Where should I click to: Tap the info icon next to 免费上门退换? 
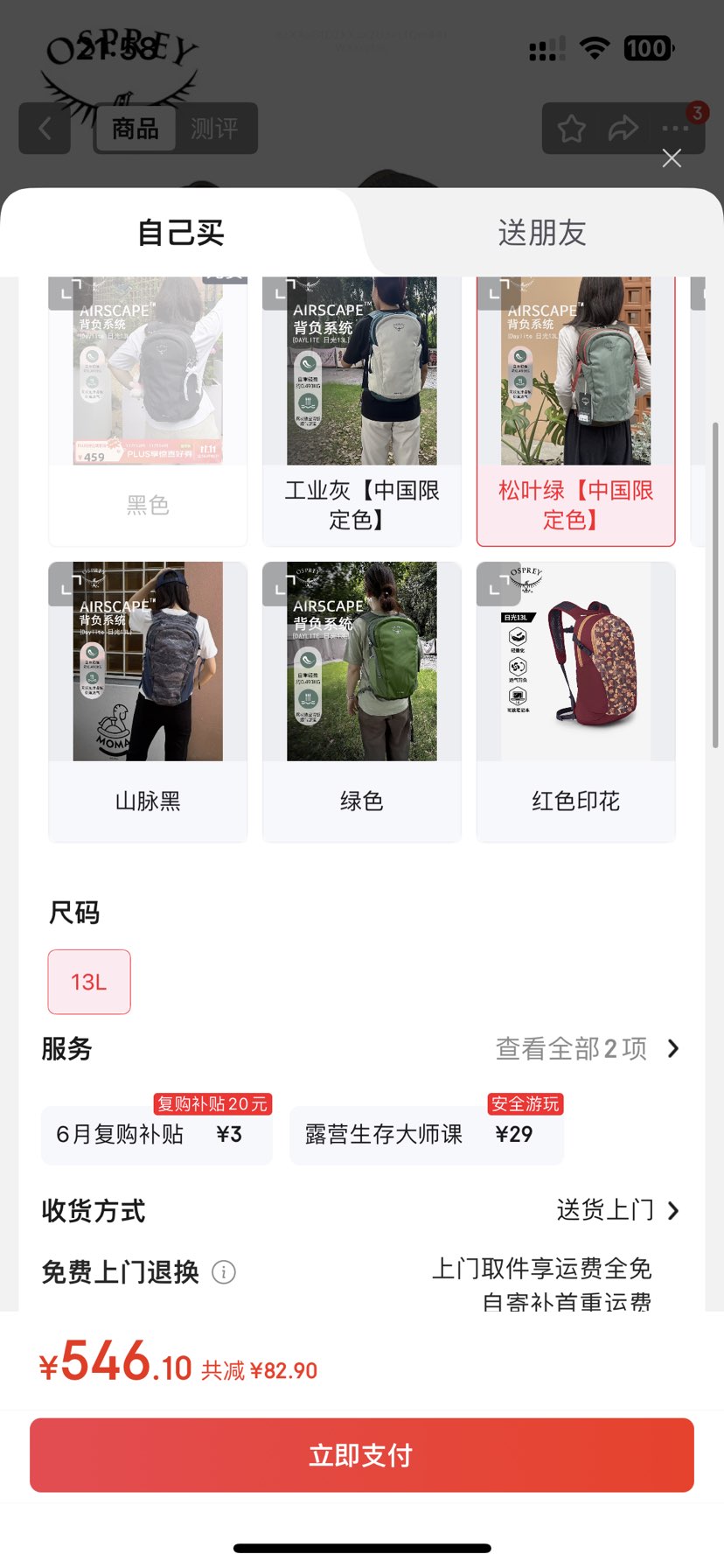[225, 1272]
